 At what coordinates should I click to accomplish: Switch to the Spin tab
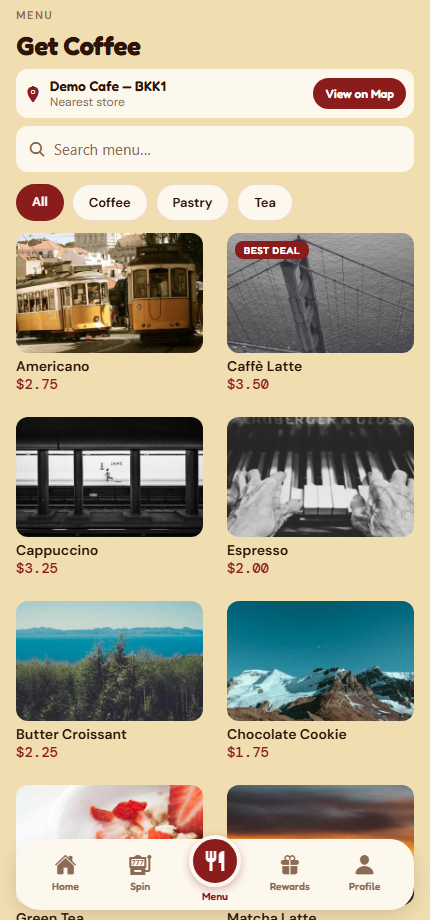(140, 873)
